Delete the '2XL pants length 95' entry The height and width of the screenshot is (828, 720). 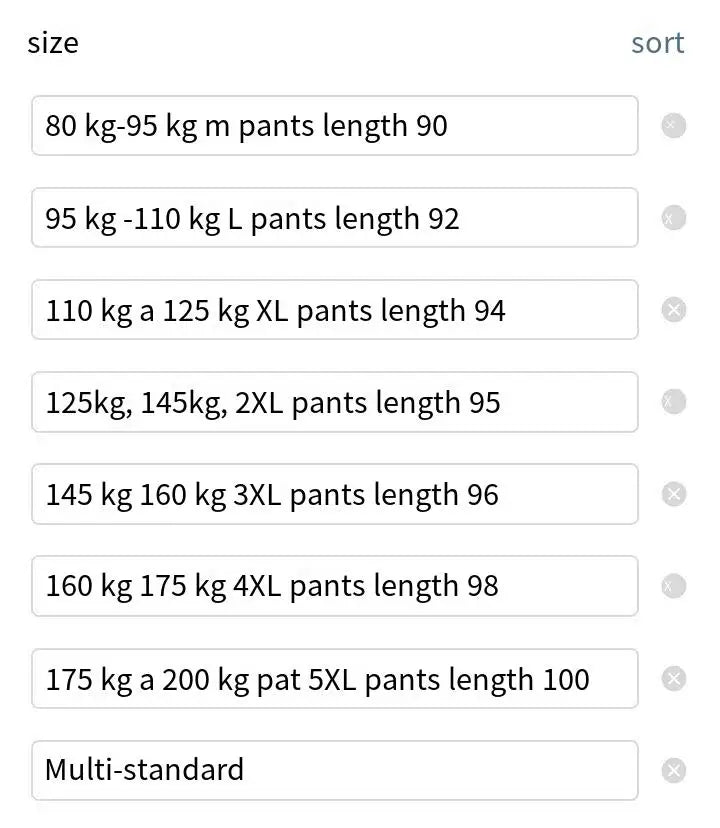pyautogui.click(x=674, y=402)
